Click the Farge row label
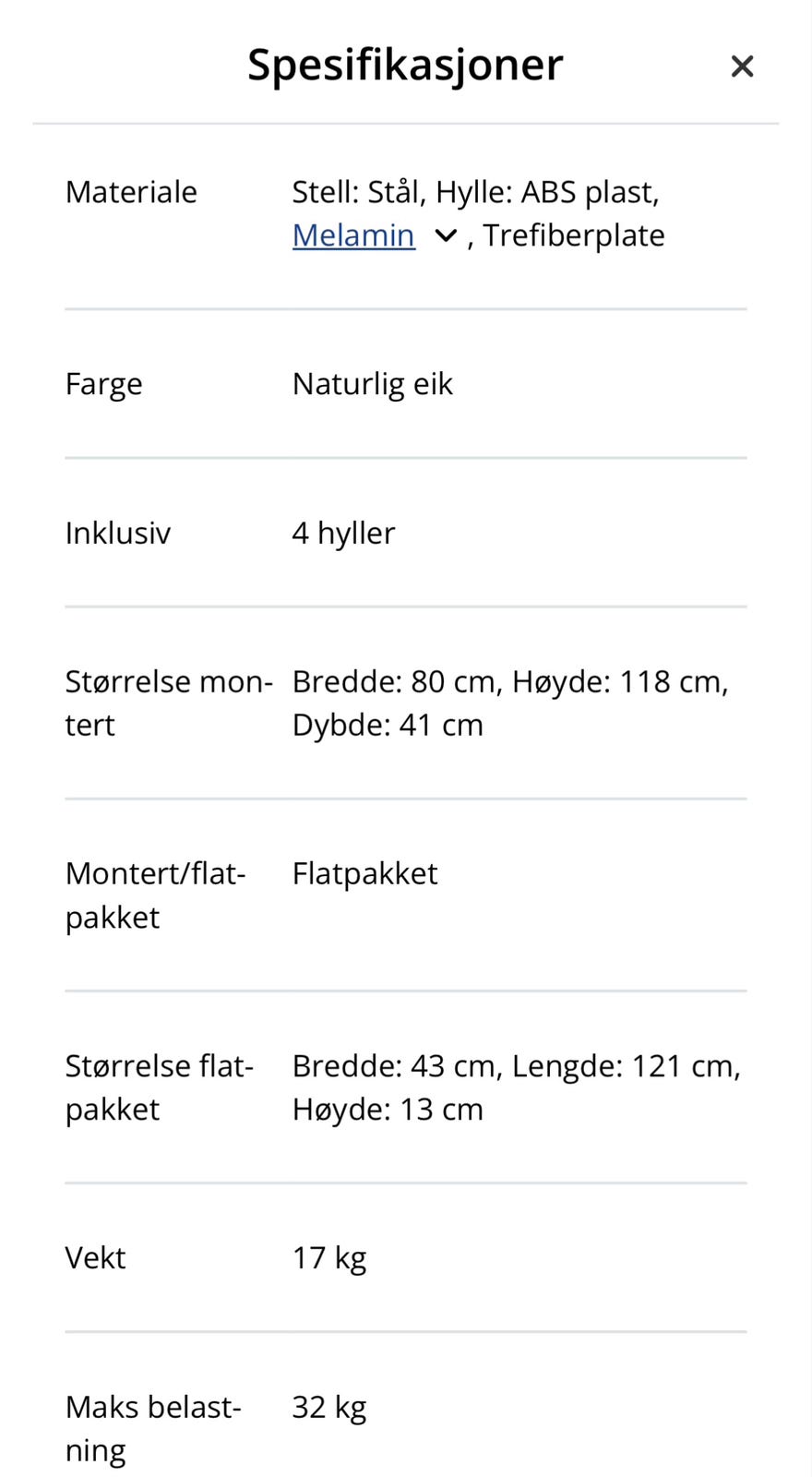812x1477 pixels. coord(103,383)
